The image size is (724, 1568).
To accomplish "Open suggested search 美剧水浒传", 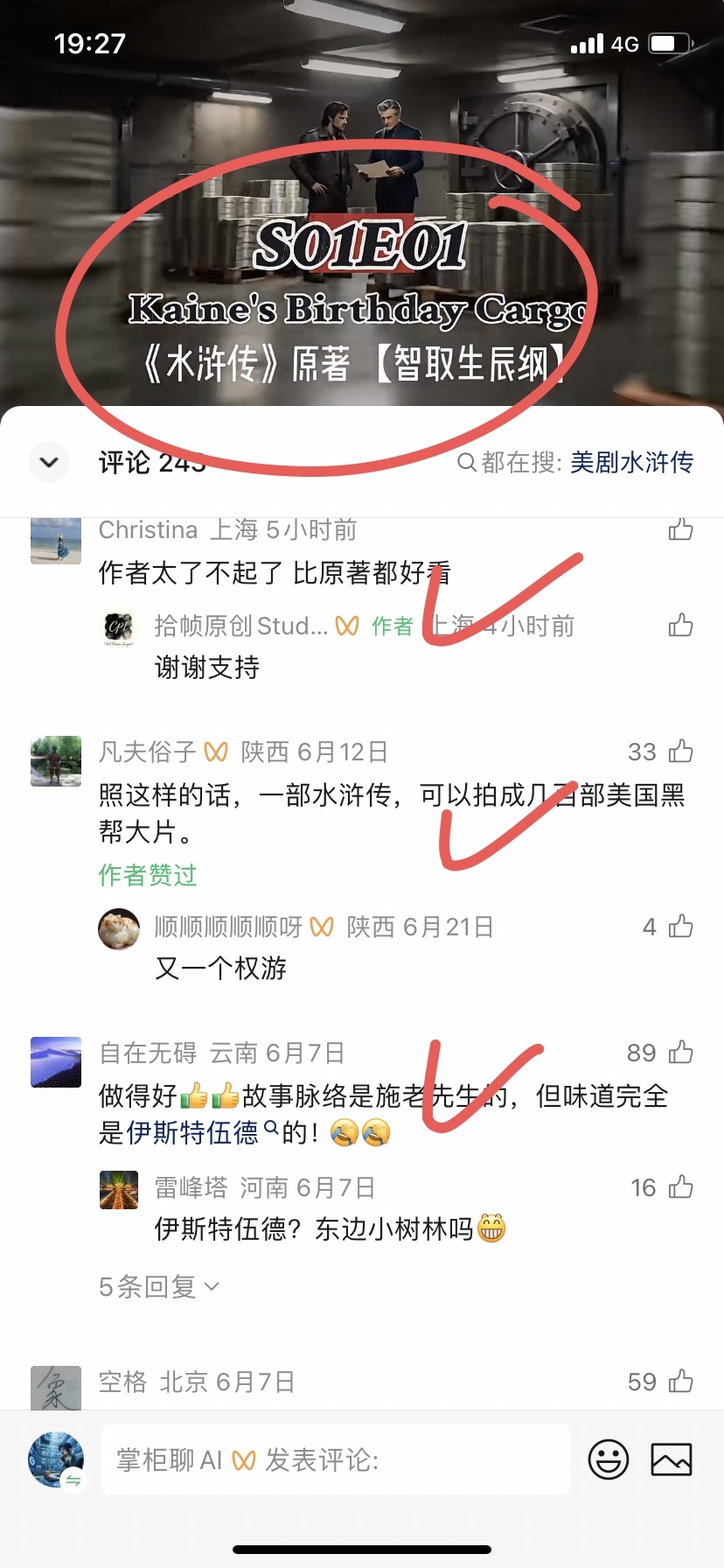I will 631,462.
